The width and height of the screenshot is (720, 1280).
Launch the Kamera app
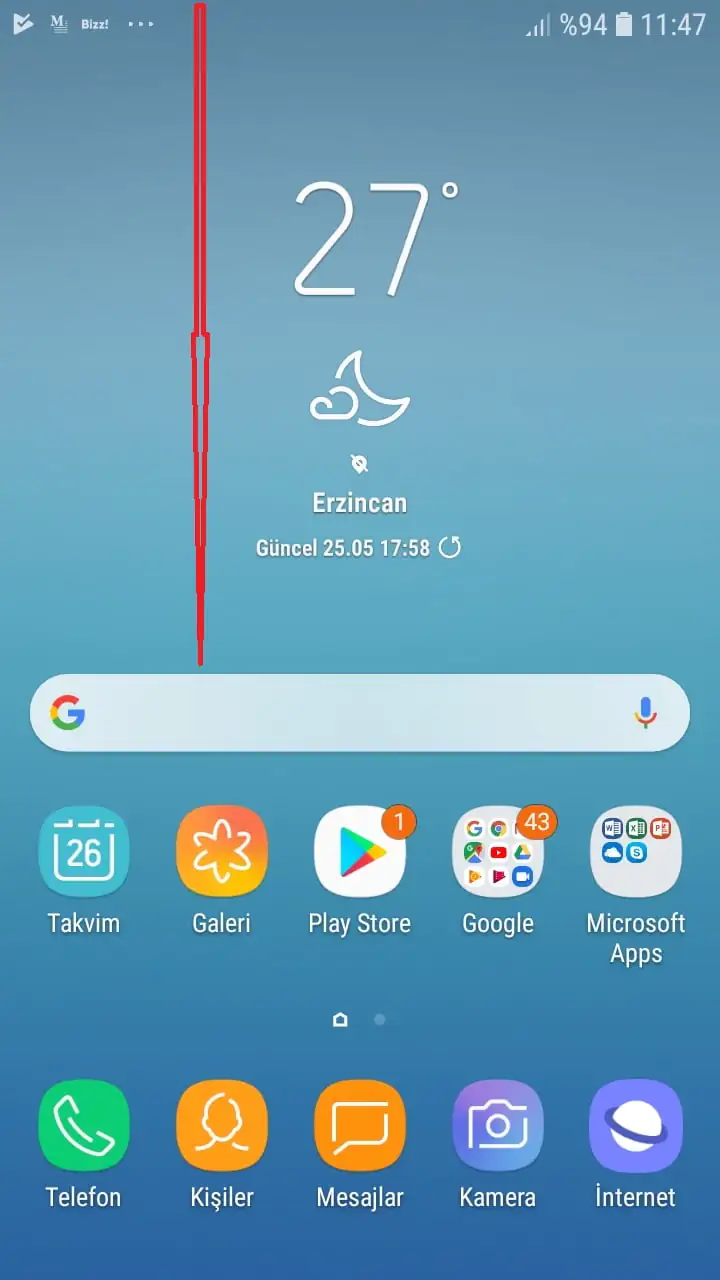click(498, 1125)
